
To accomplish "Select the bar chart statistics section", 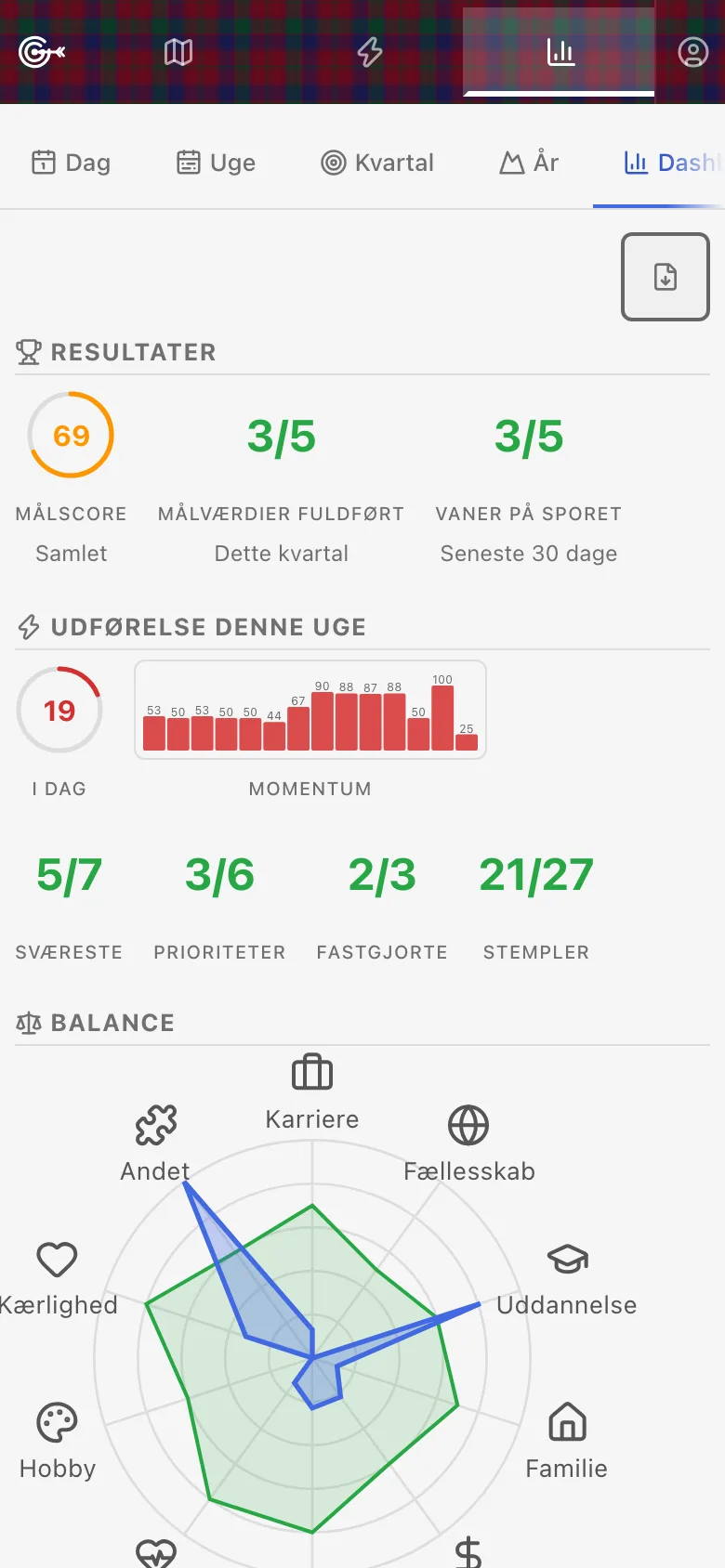I will (560, 52).
